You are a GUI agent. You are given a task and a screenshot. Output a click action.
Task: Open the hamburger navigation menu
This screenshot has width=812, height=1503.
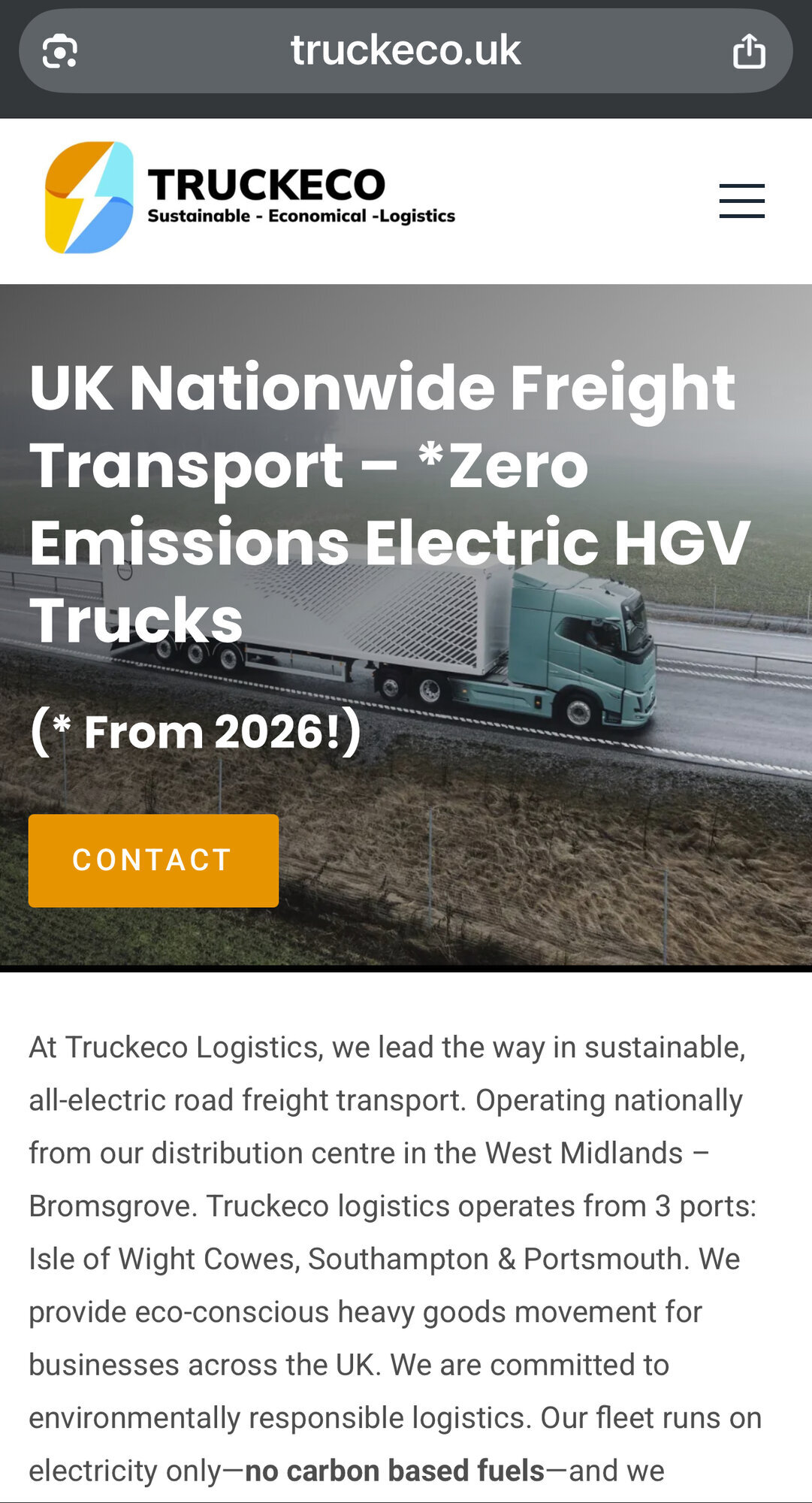click(x=741, y=201)
